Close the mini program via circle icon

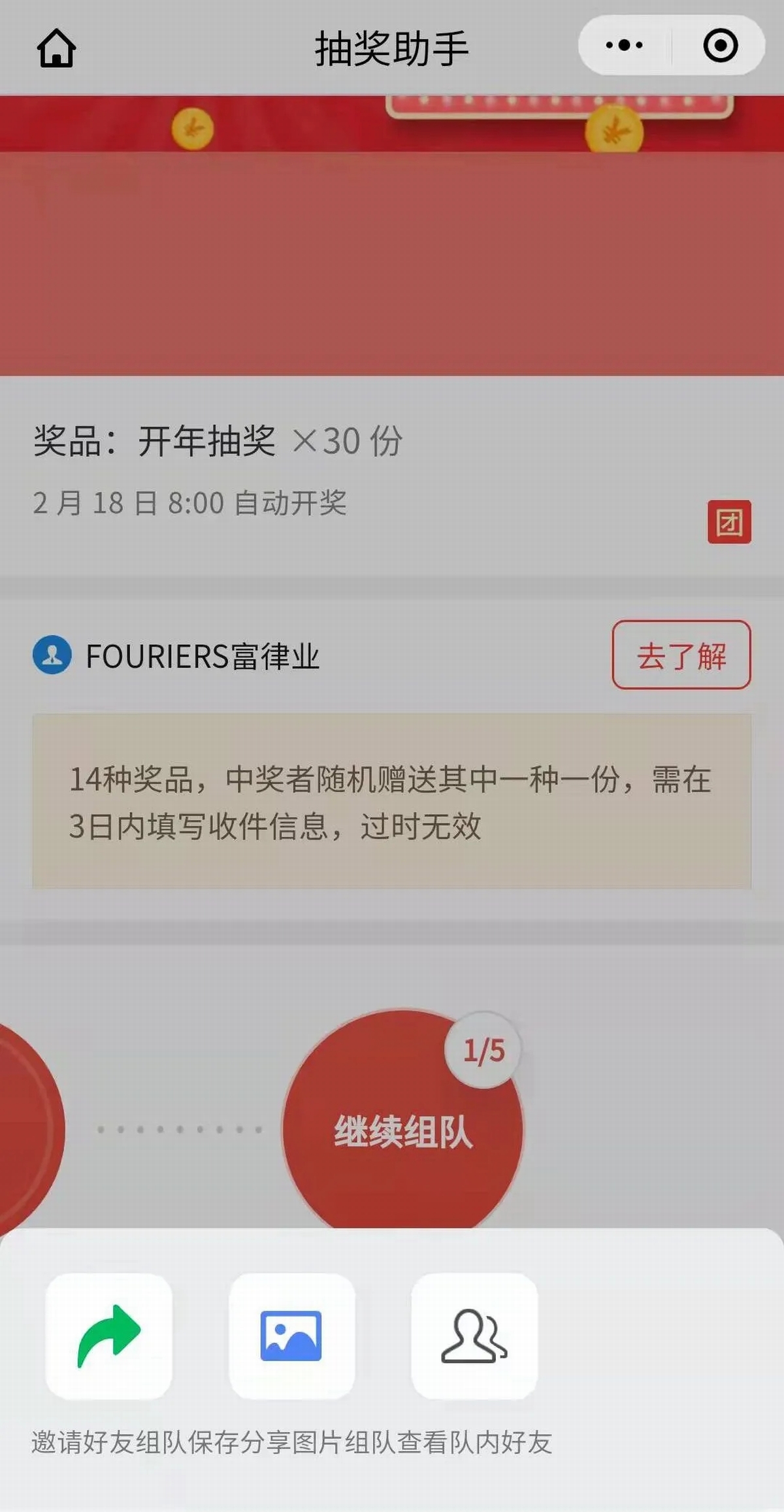tap(721, 46)
